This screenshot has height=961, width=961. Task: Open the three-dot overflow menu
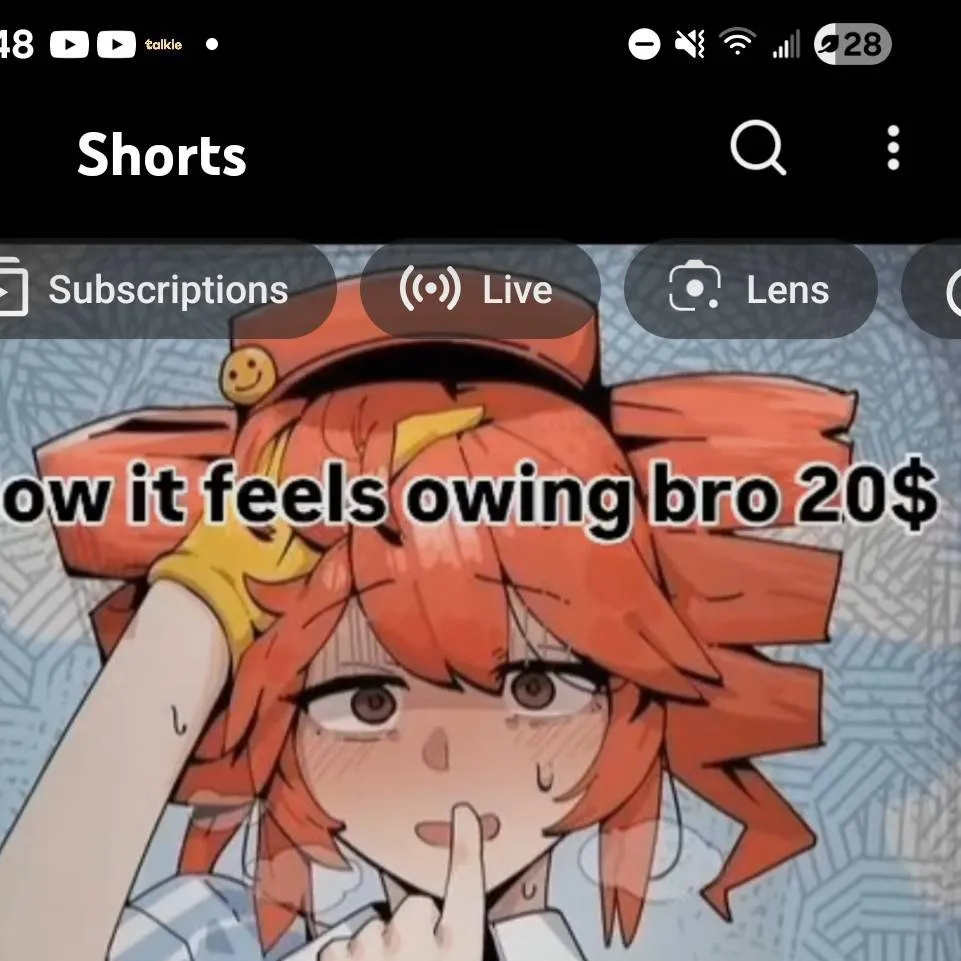coord(893,149)
